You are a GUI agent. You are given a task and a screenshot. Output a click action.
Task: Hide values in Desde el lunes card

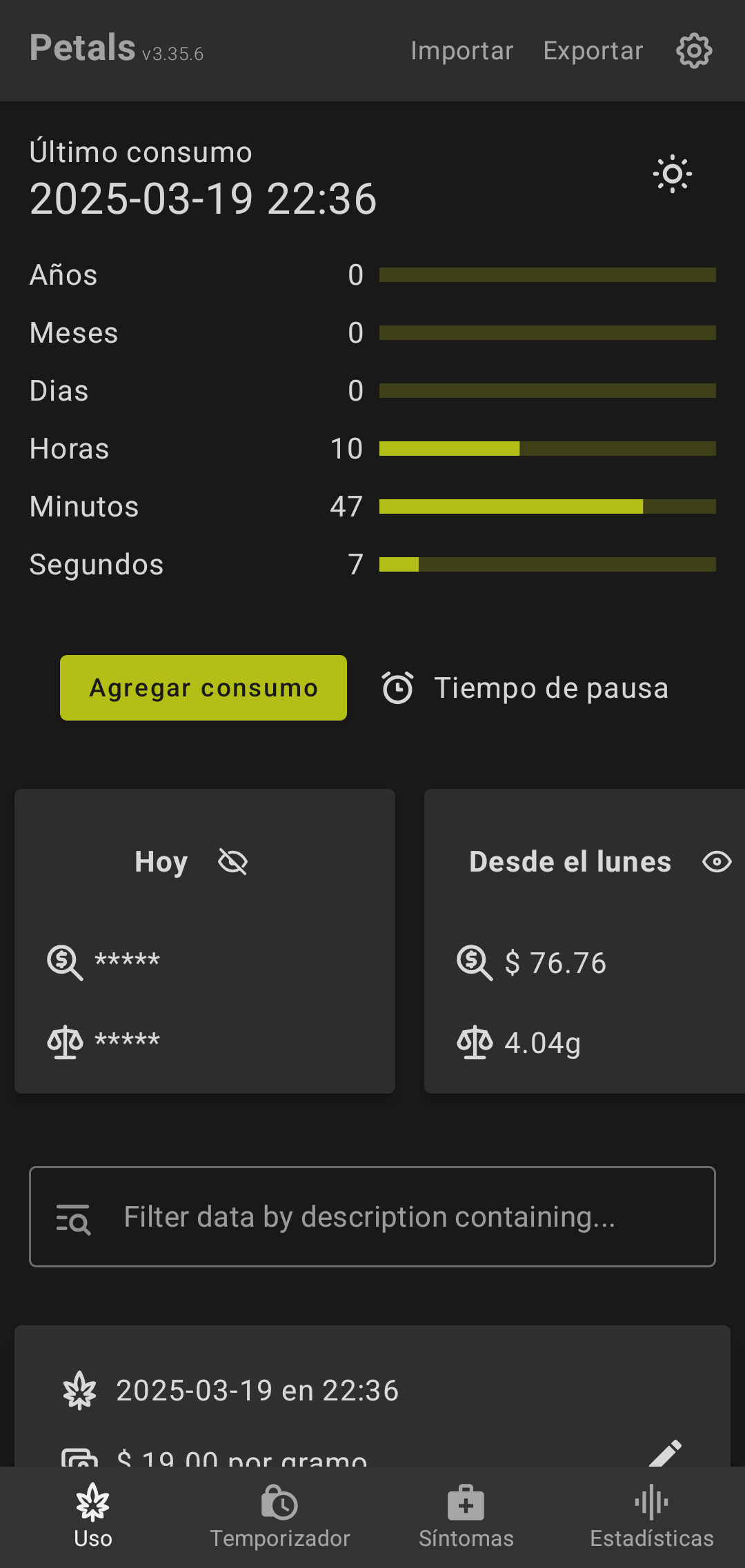pos(717,861)
